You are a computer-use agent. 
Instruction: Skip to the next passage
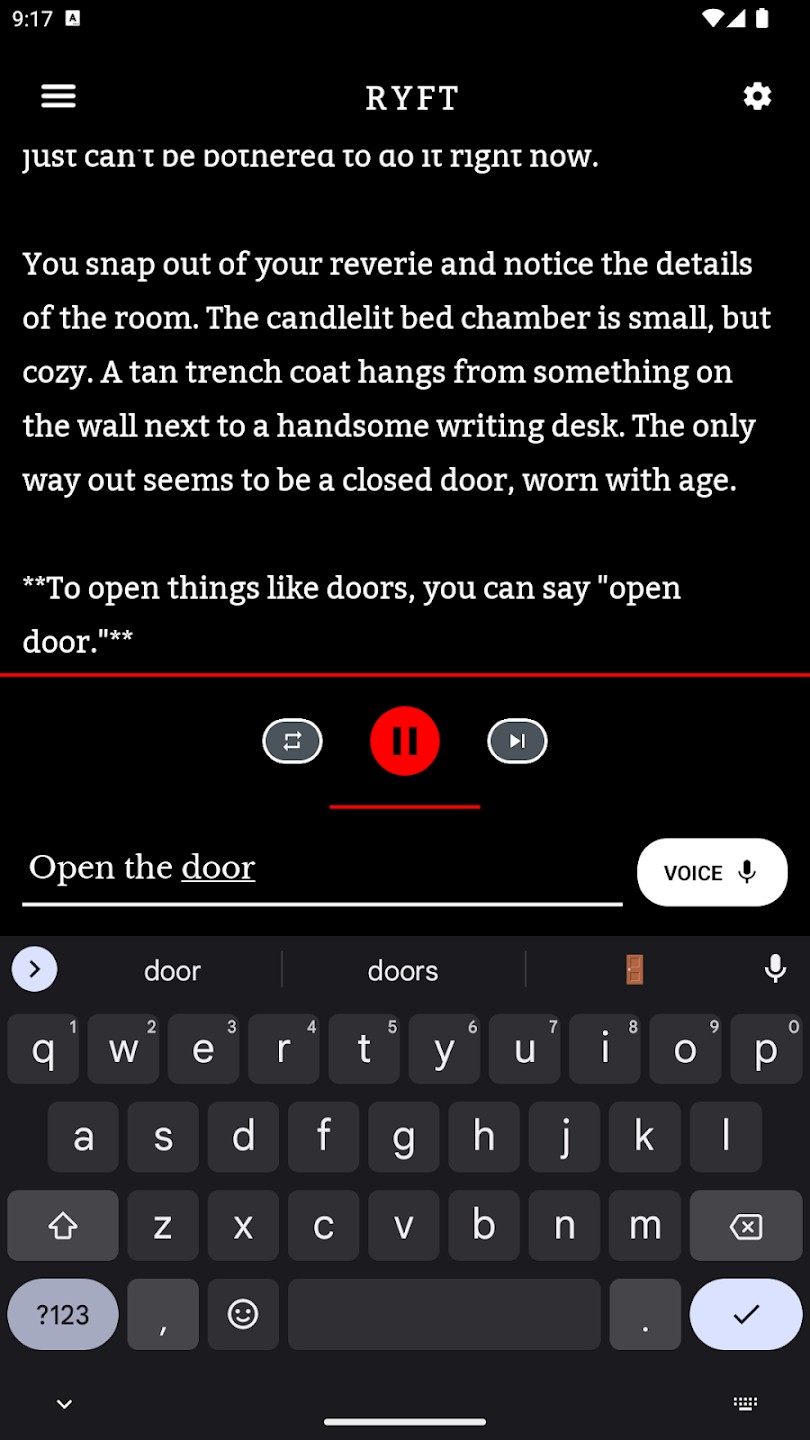point(517,741)
